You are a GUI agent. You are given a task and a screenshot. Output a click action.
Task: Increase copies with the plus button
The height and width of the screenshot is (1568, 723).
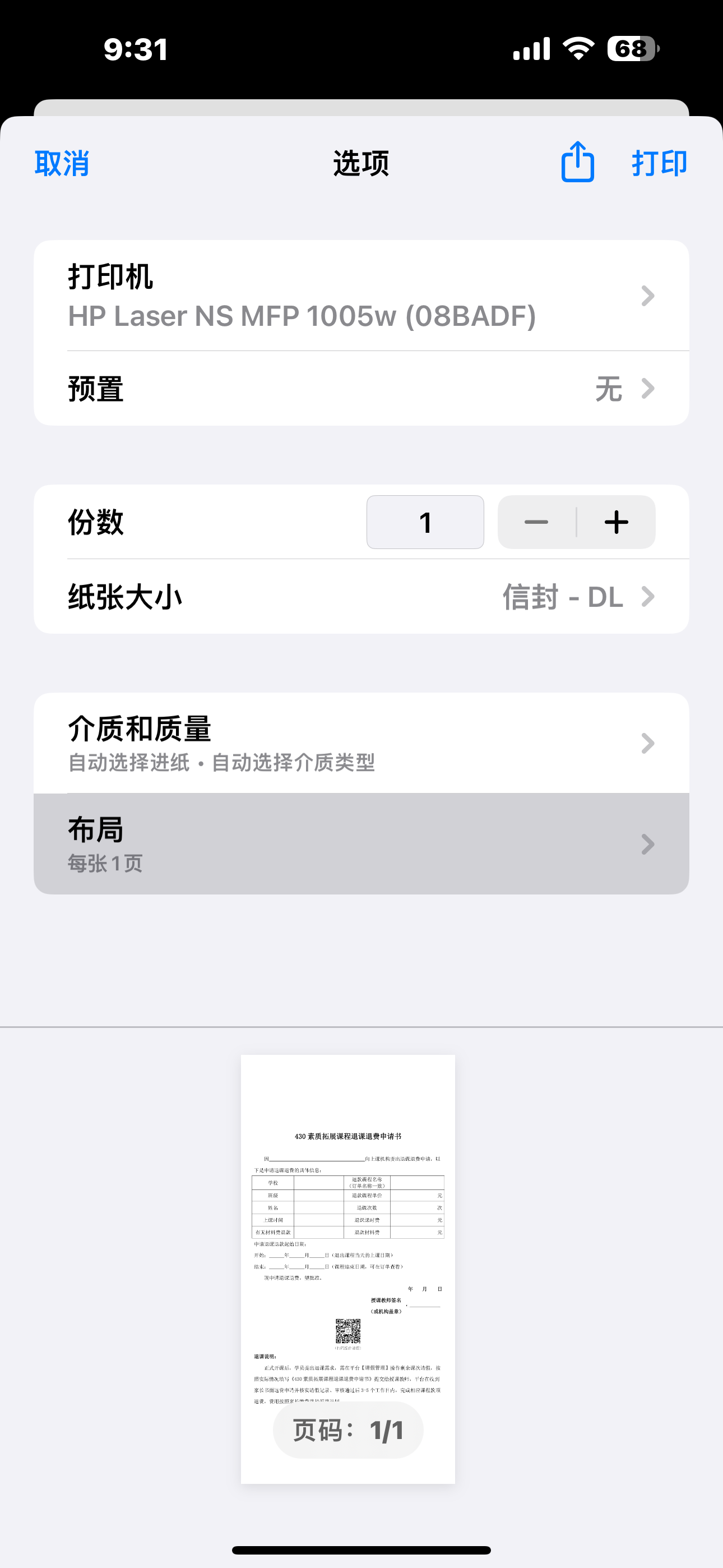(x=617, y=522)
